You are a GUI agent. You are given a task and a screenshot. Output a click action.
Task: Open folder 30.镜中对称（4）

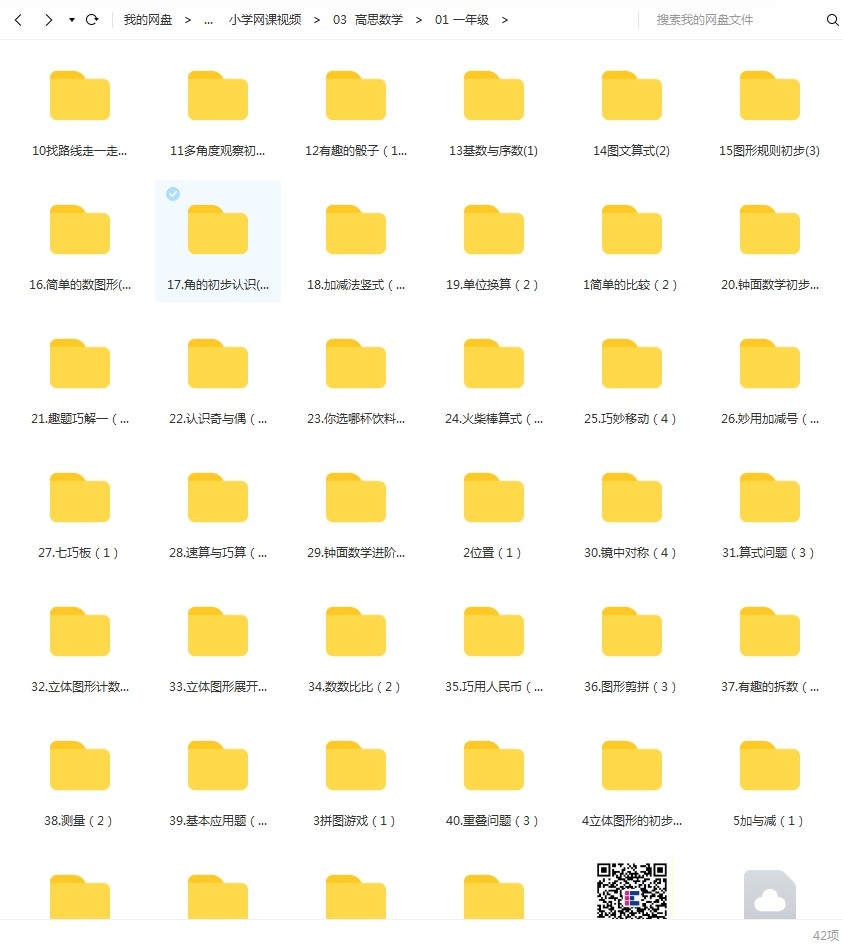[x=632, y=499]
